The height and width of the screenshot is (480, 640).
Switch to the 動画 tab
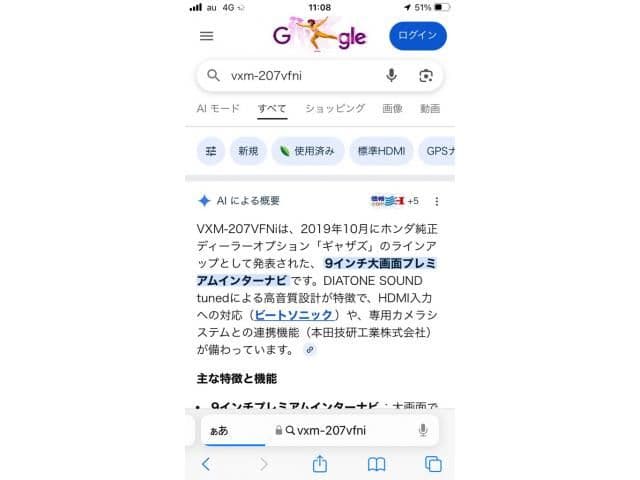pos(430,108)
